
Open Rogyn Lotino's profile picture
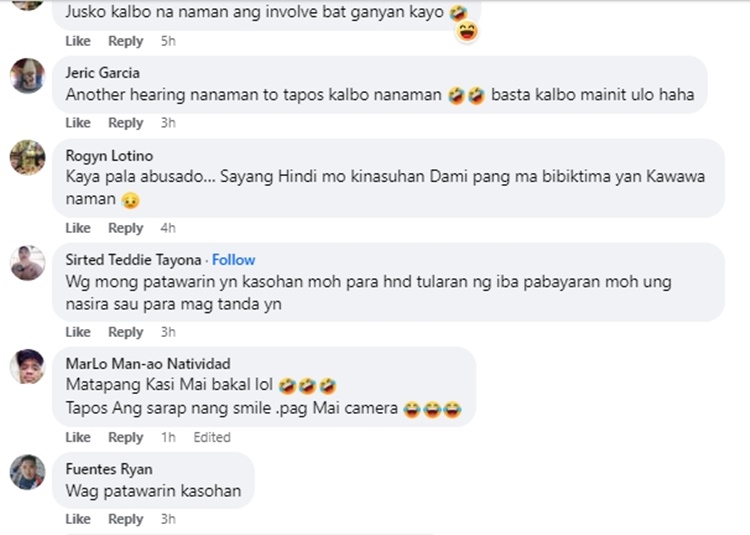point(27,158)
